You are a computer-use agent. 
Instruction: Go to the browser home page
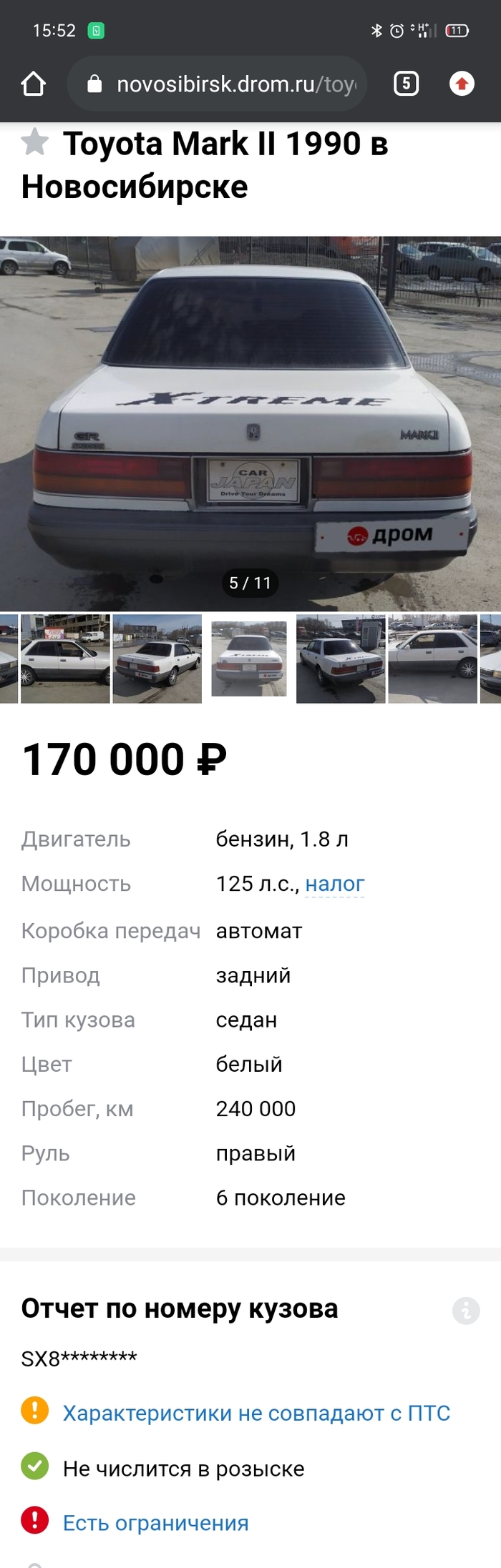34,84
